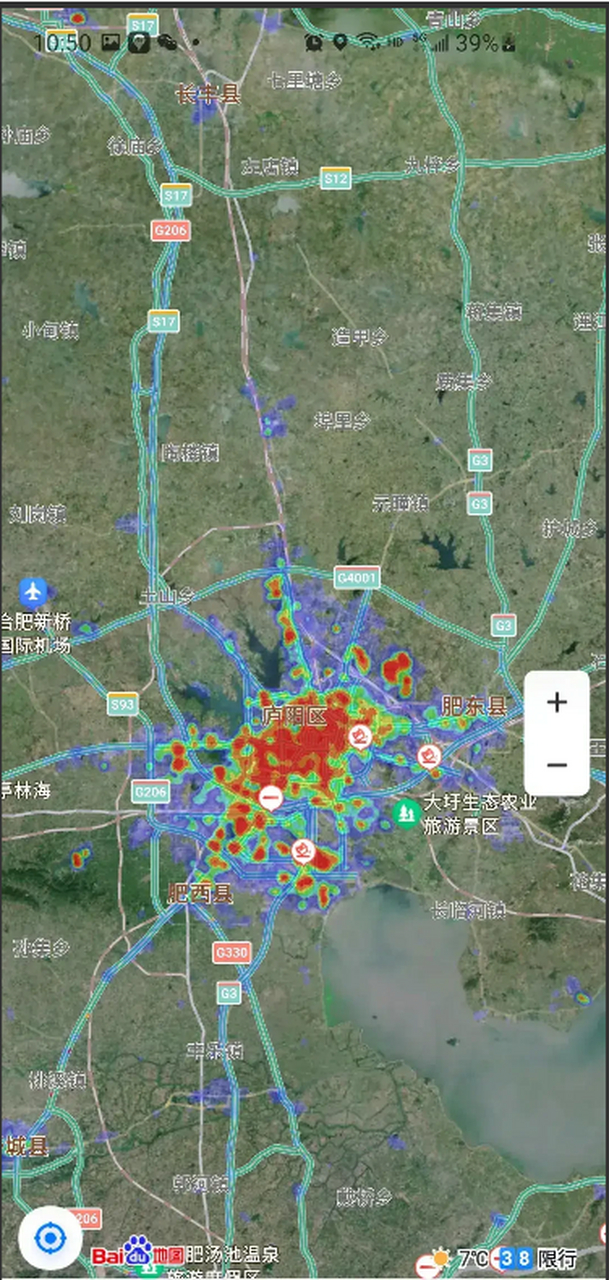This screenshot has height=1280, width=609.
Task: Zoom in with the plus button
Action: [557, 702]
